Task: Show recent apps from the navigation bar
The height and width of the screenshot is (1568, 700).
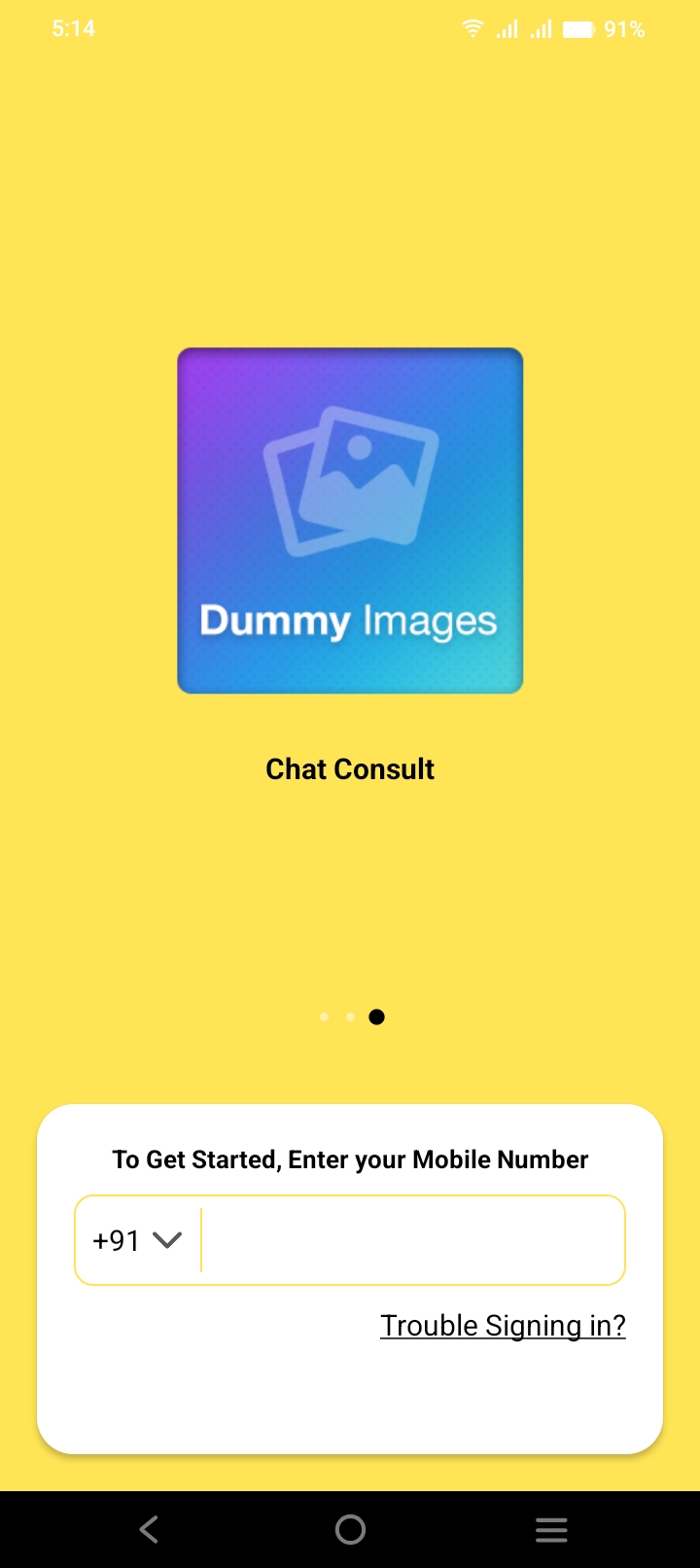Action: click(x=551, y=1529)
